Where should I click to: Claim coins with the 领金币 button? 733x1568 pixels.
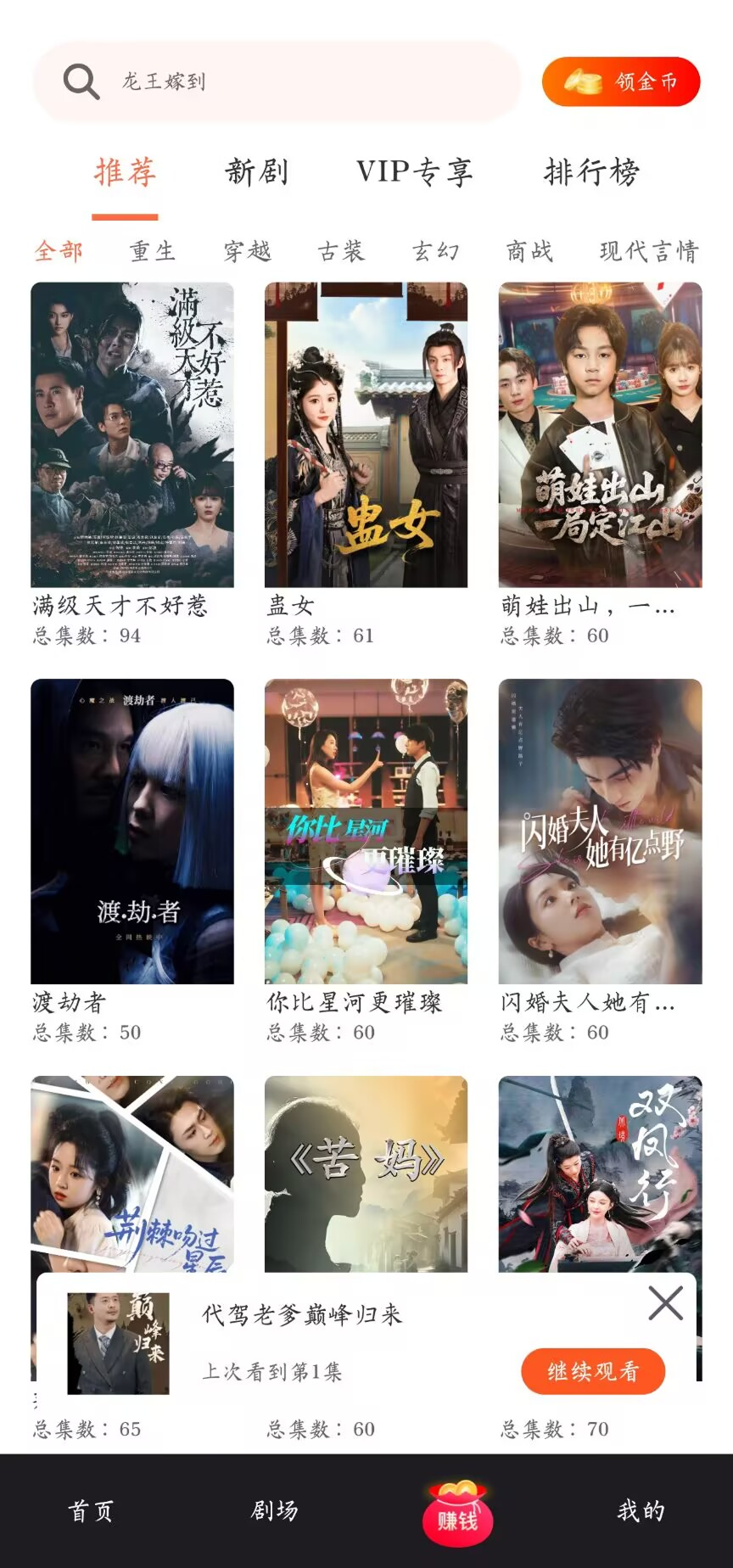[x=621, y=81]
